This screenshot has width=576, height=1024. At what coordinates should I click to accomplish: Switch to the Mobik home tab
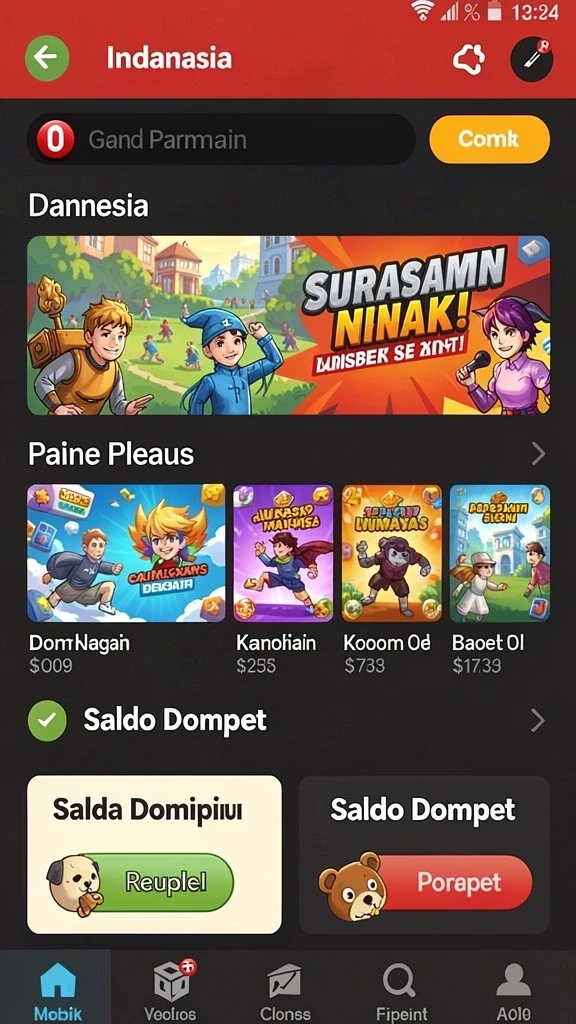[x=57, y=987]
